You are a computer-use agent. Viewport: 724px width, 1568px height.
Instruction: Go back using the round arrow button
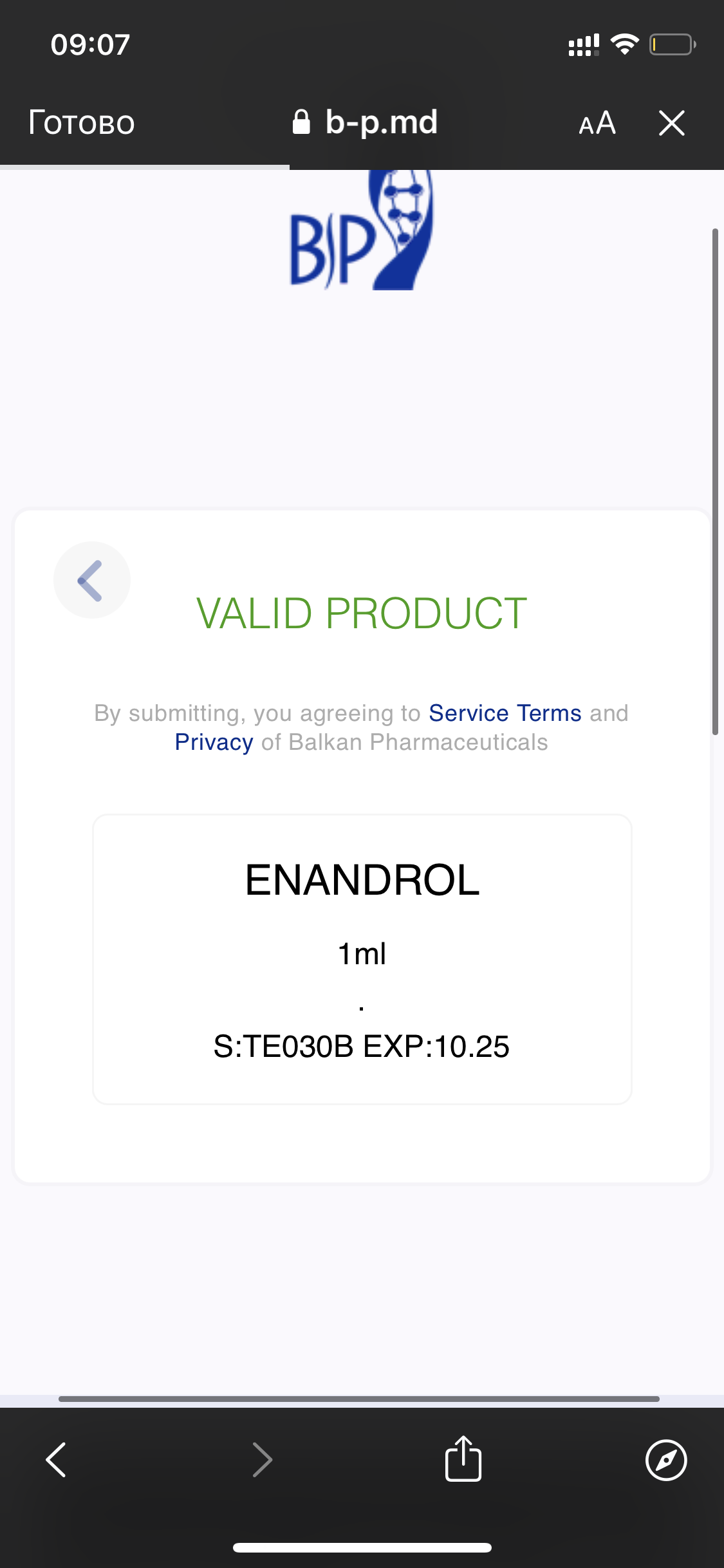[92, 580]
